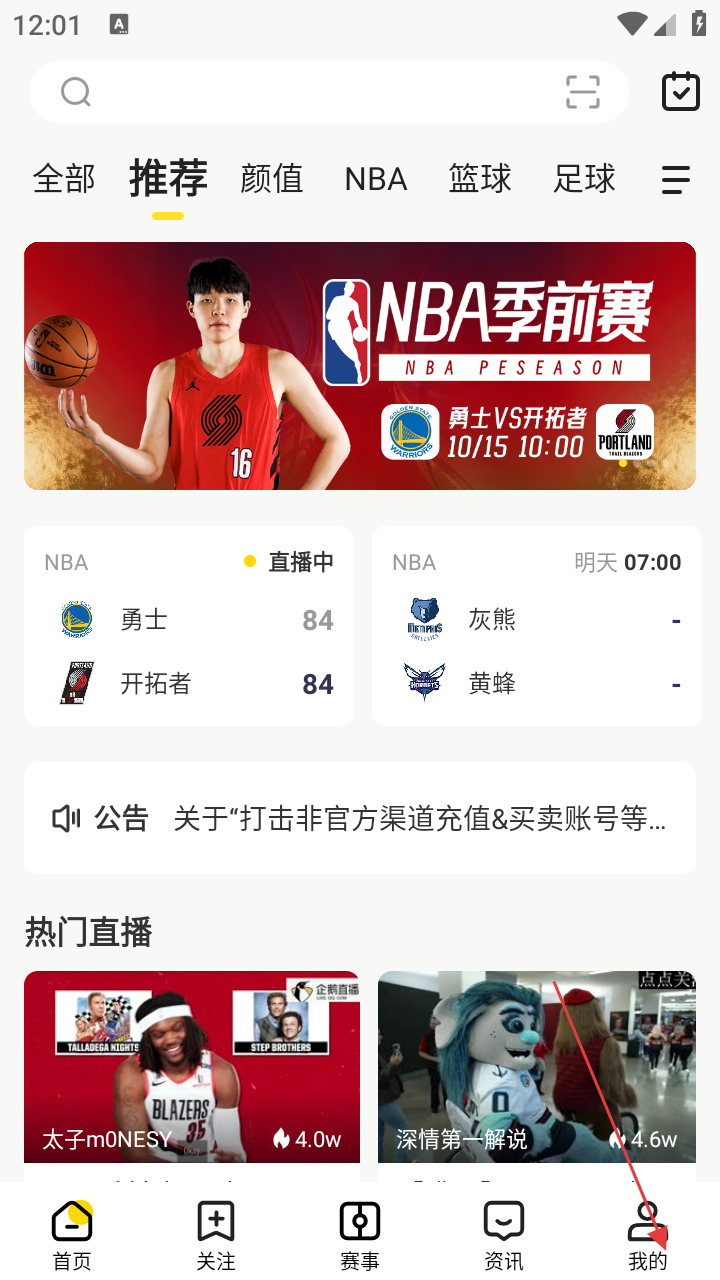Switch to the 关注 tab
720x1280 pixels.
[216, 1235]
